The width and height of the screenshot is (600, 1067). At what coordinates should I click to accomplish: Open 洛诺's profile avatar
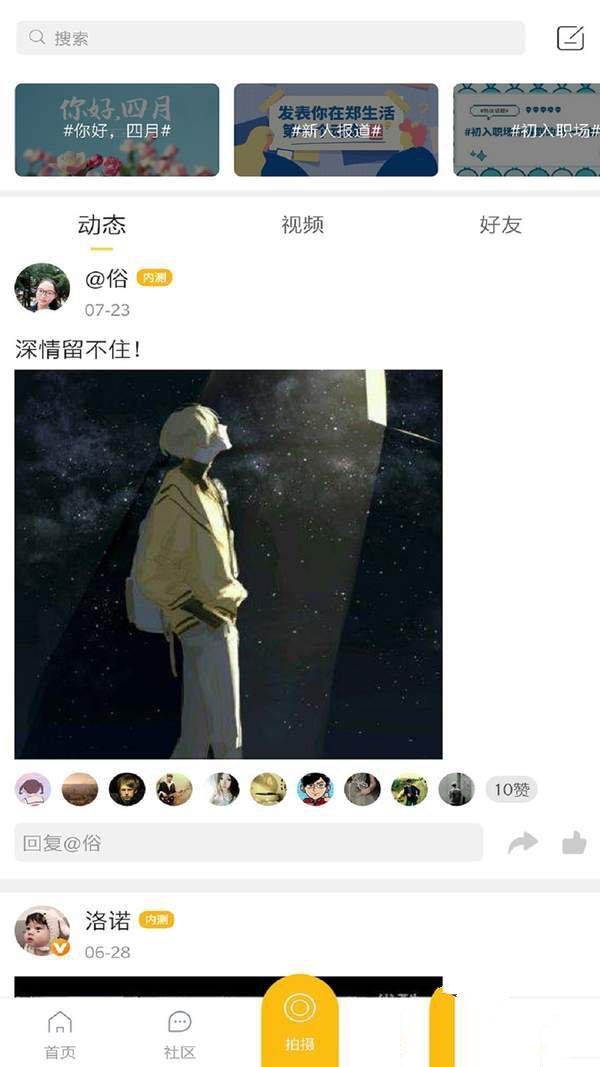point(42,931)
